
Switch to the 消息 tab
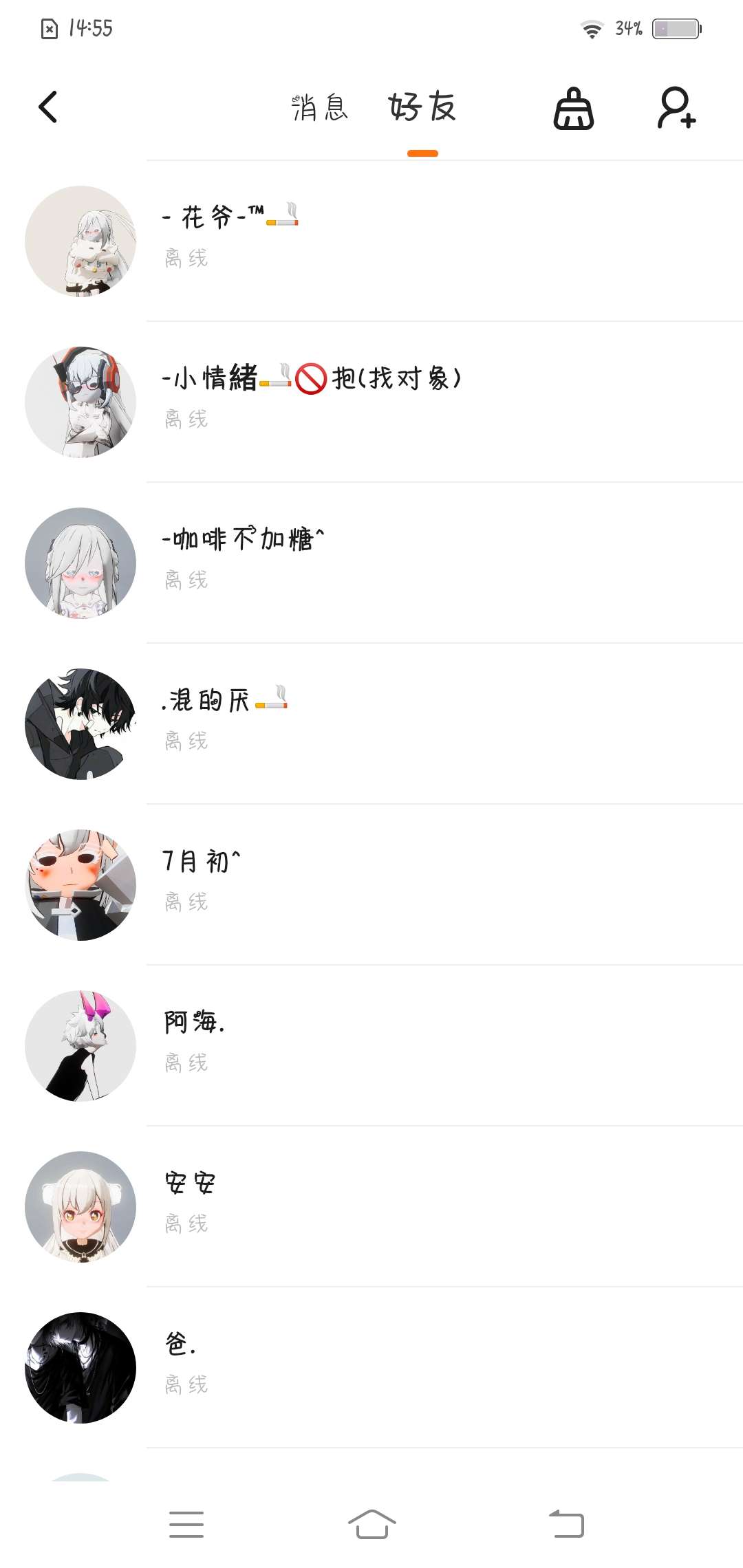(320, 108)
